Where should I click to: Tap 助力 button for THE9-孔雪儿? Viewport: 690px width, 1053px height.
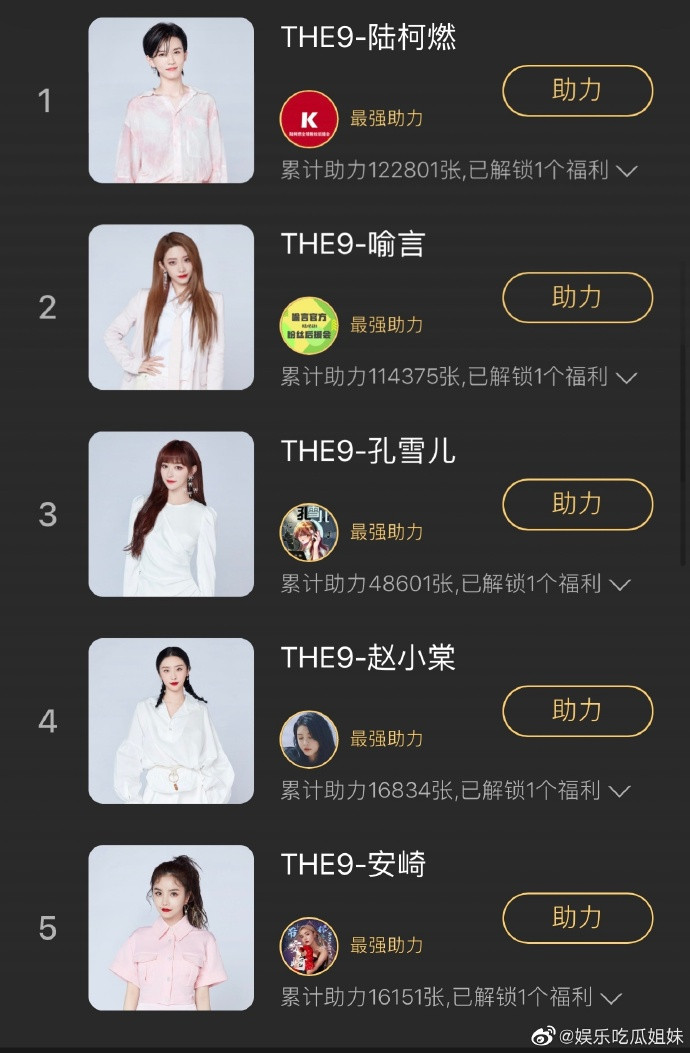577,505
